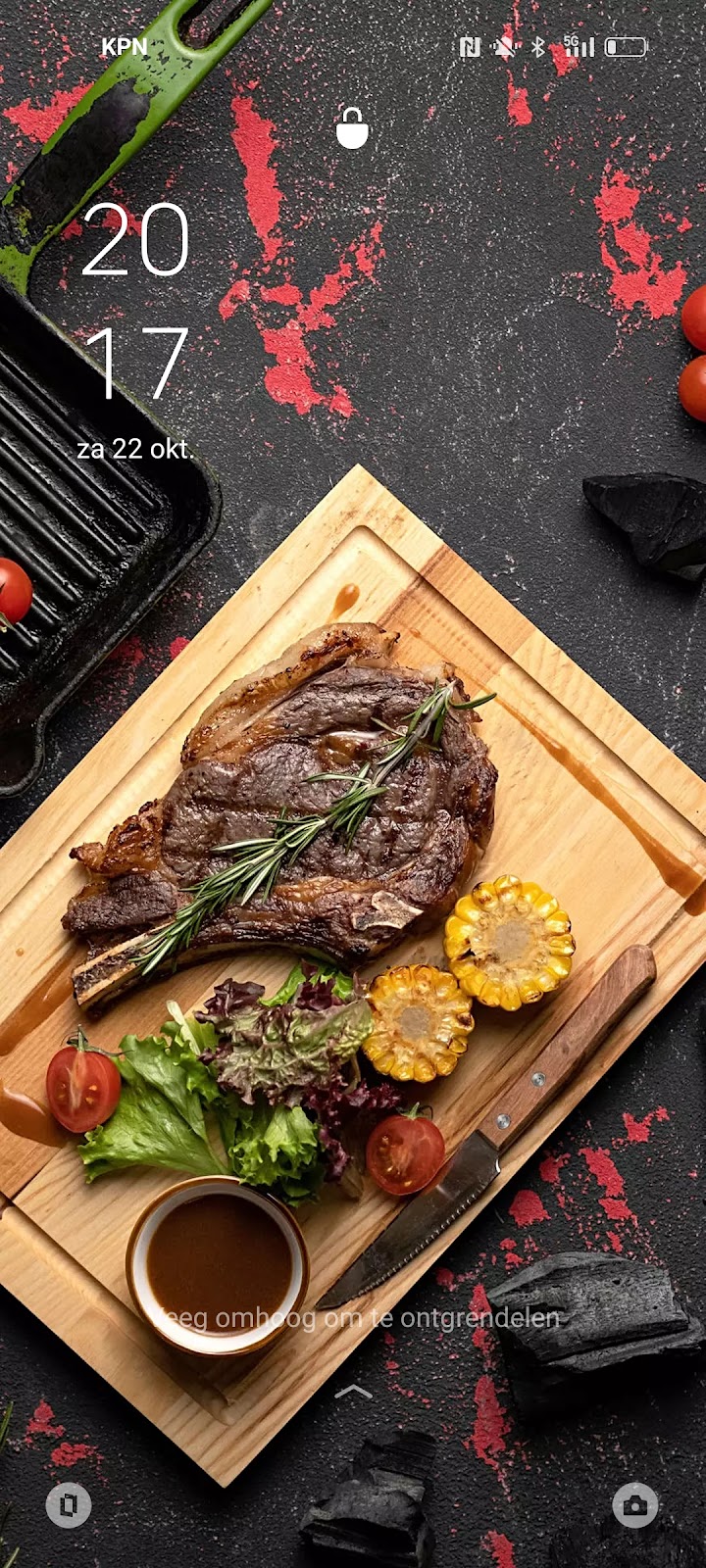706x1568 pixels.
Task: Open the camera shortcut on lock screen
Action: 635,1504
